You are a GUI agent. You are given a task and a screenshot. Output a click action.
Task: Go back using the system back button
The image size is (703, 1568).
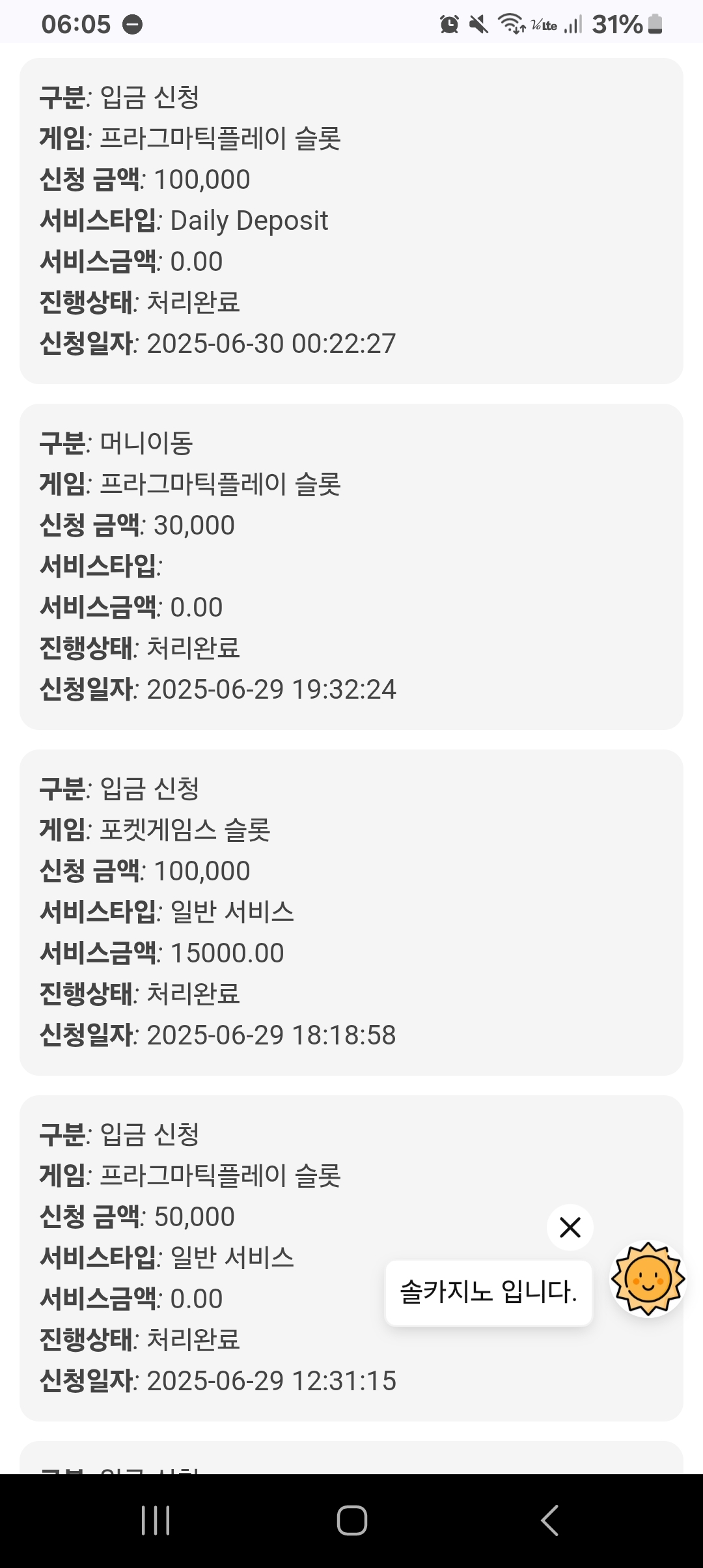pos(549,1520)
